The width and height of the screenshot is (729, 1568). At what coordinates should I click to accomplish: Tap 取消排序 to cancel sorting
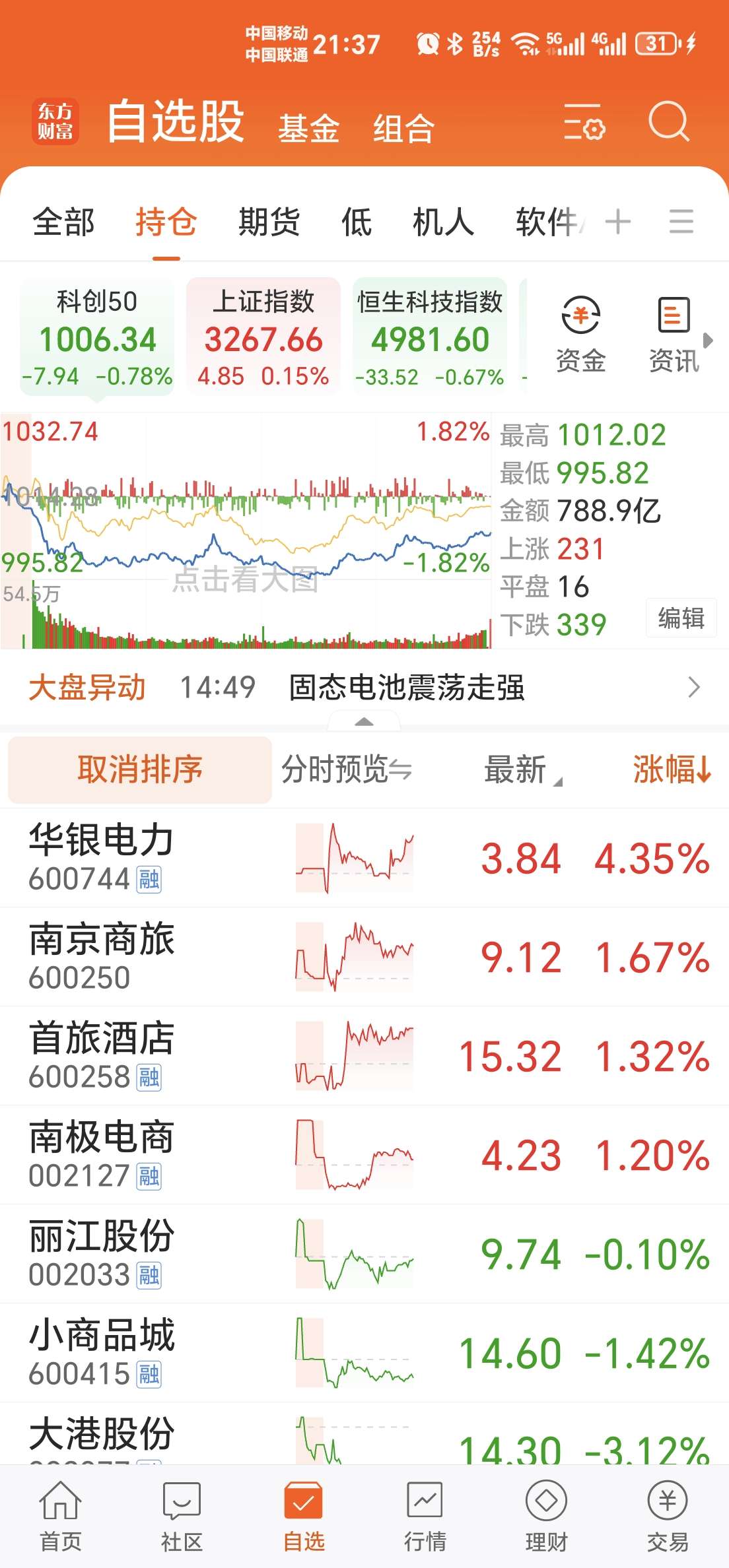tap(140, 769)
